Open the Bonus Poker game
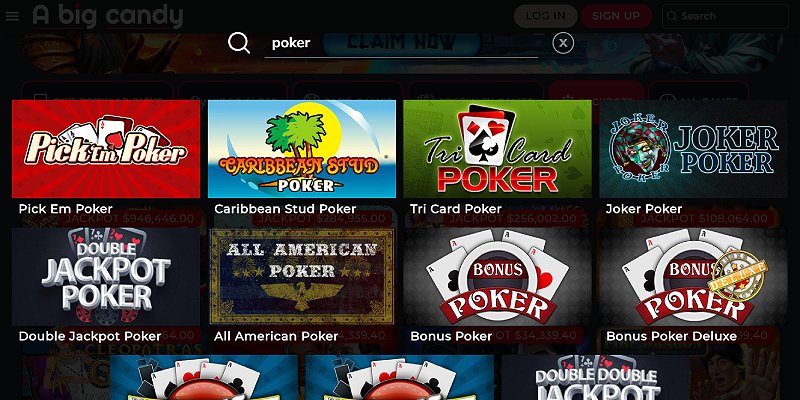 point(497,276)
